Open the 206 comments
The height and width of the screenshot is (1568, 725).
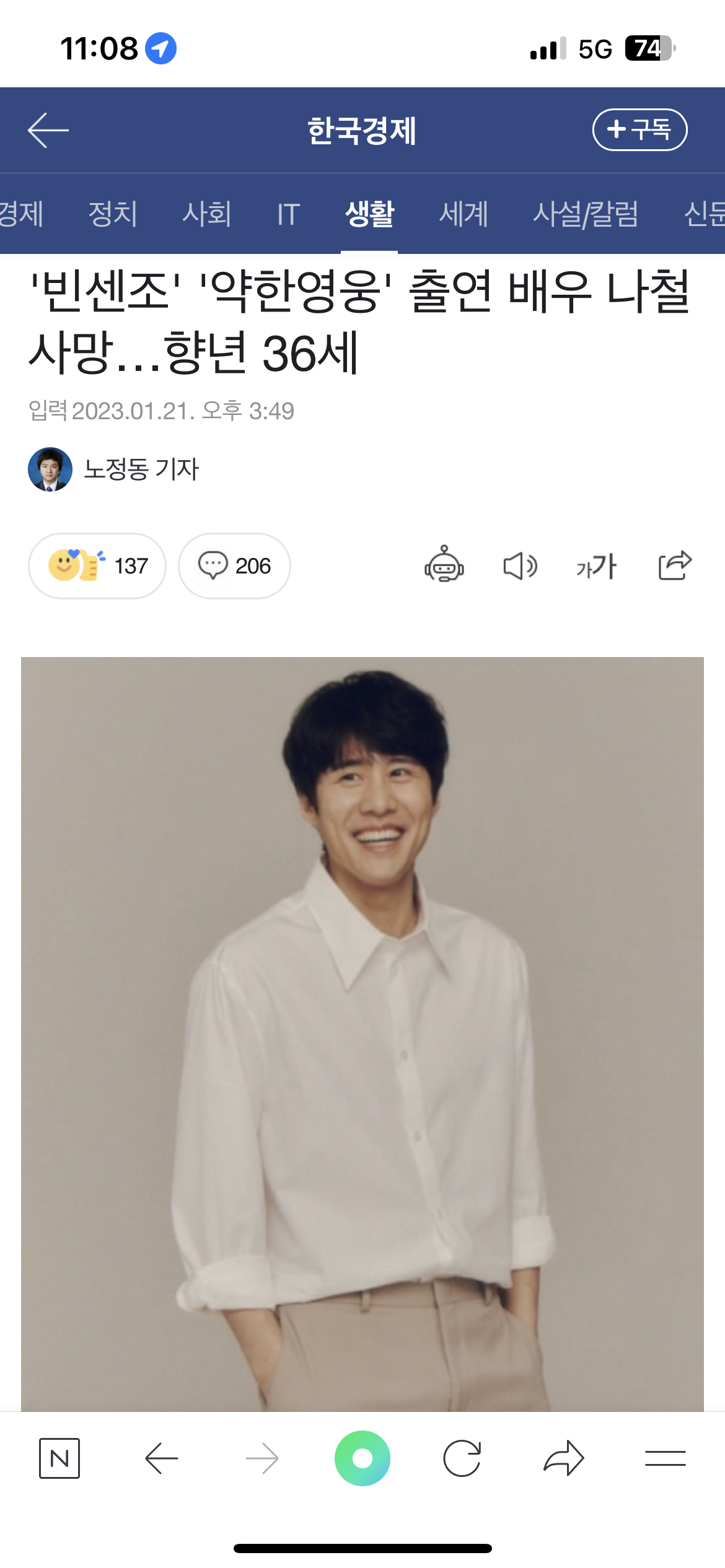coord(234,565)
